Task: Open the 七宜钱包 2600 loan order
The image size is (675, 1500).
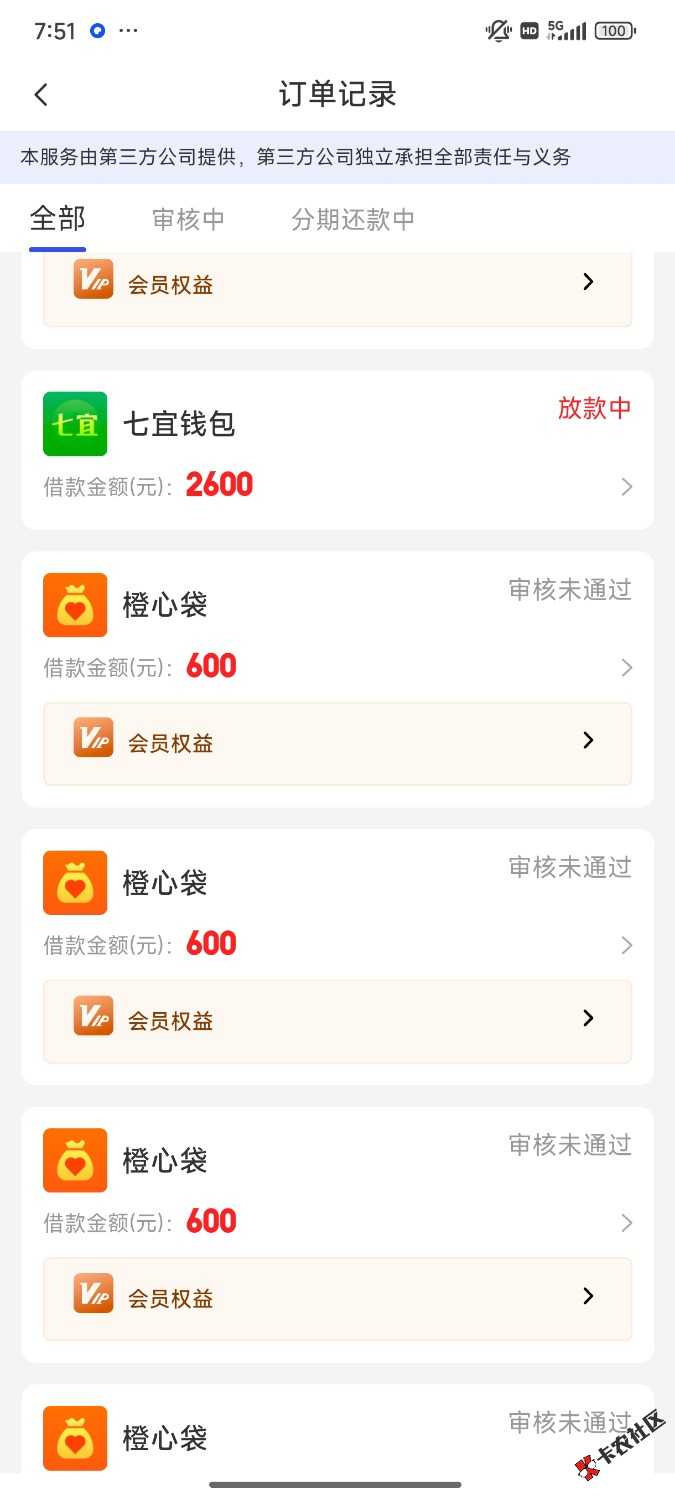Action: pos(337,450)
